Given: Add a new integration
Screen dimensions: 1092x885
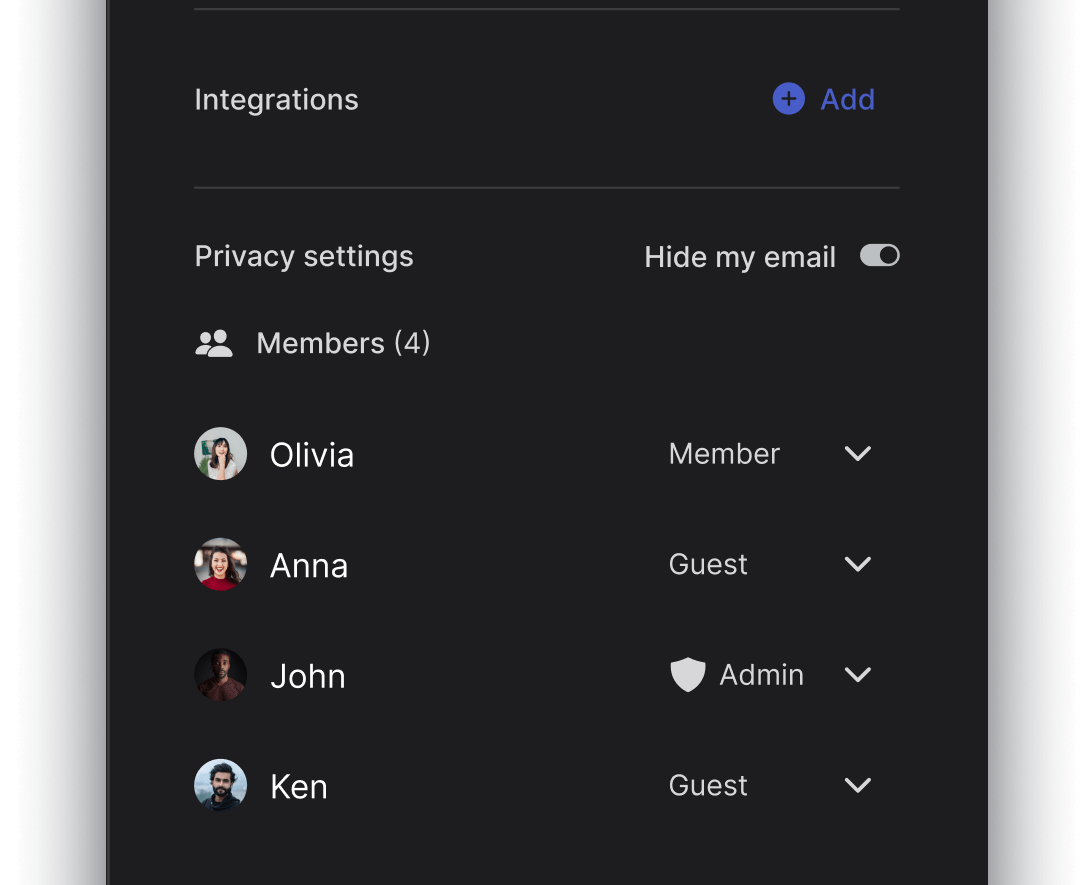Looking at the screenshot, I should coord(824,99).
